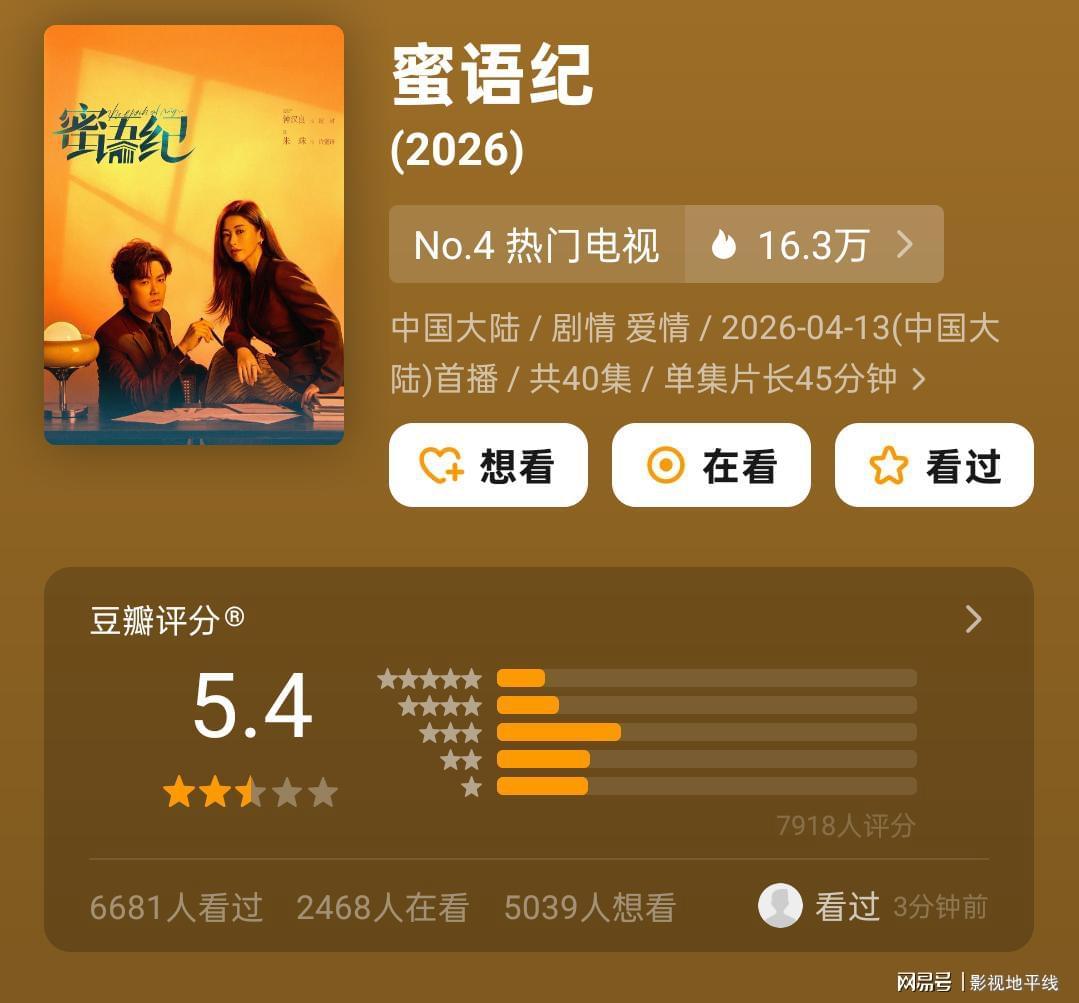This screenshot has height=1003, width=1079.
Task: Open the No.4 热门电视 ranking
Action: point(537,245)
